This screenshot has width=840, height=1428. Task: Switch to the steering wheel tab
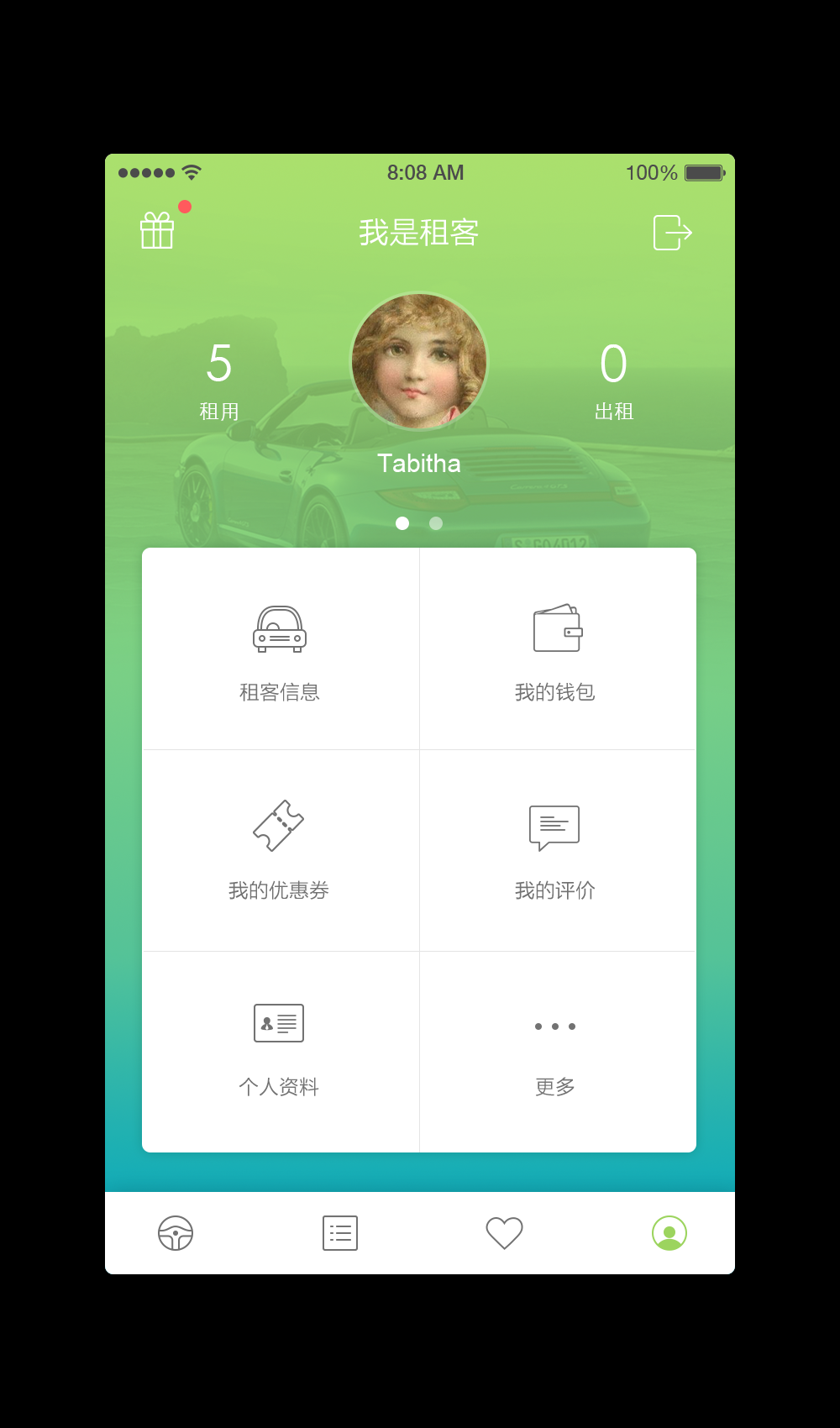tap(176, 1233)
